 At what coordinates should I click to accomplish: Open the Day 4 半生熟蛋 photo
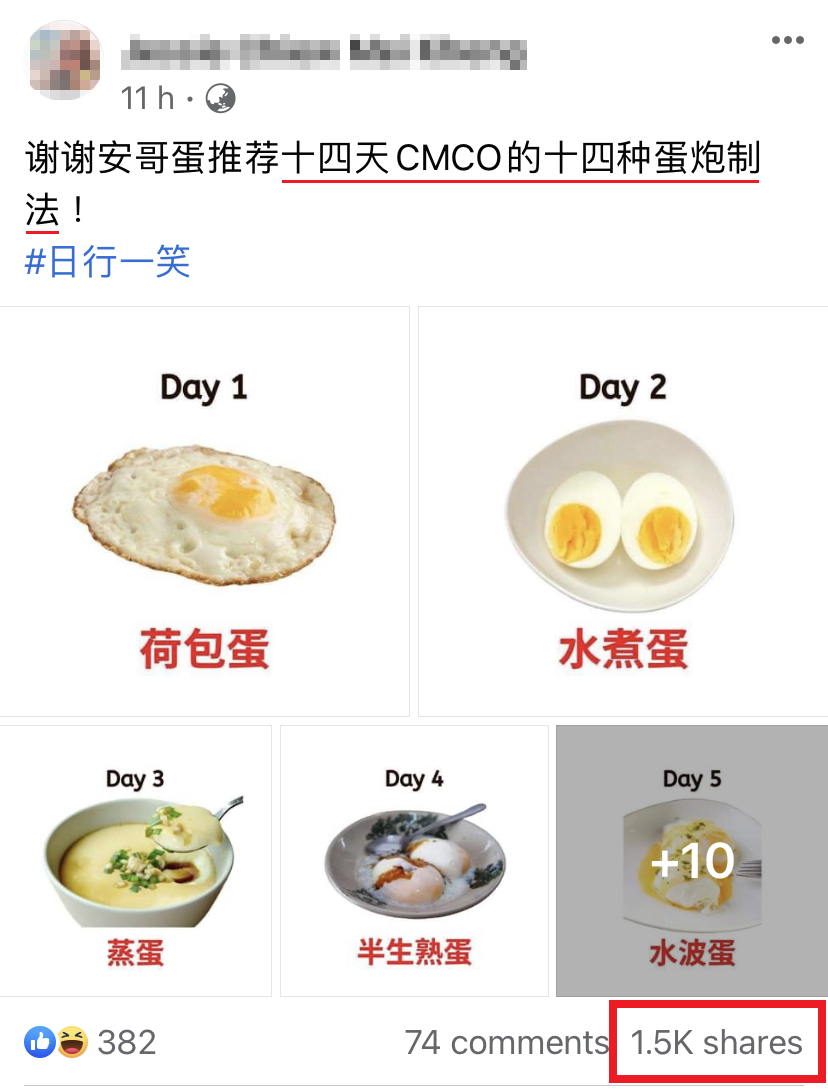[x=414, y=861]
